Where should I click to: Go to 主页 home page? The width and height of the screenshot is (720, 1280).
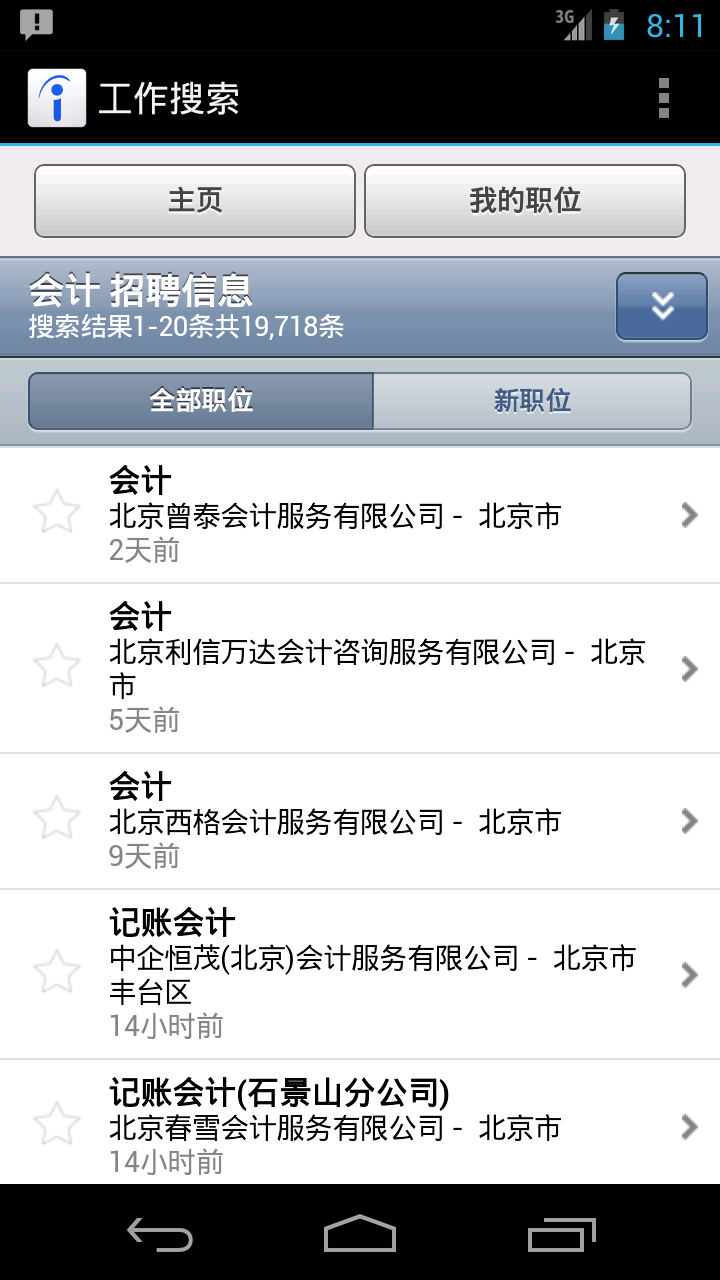195,201
